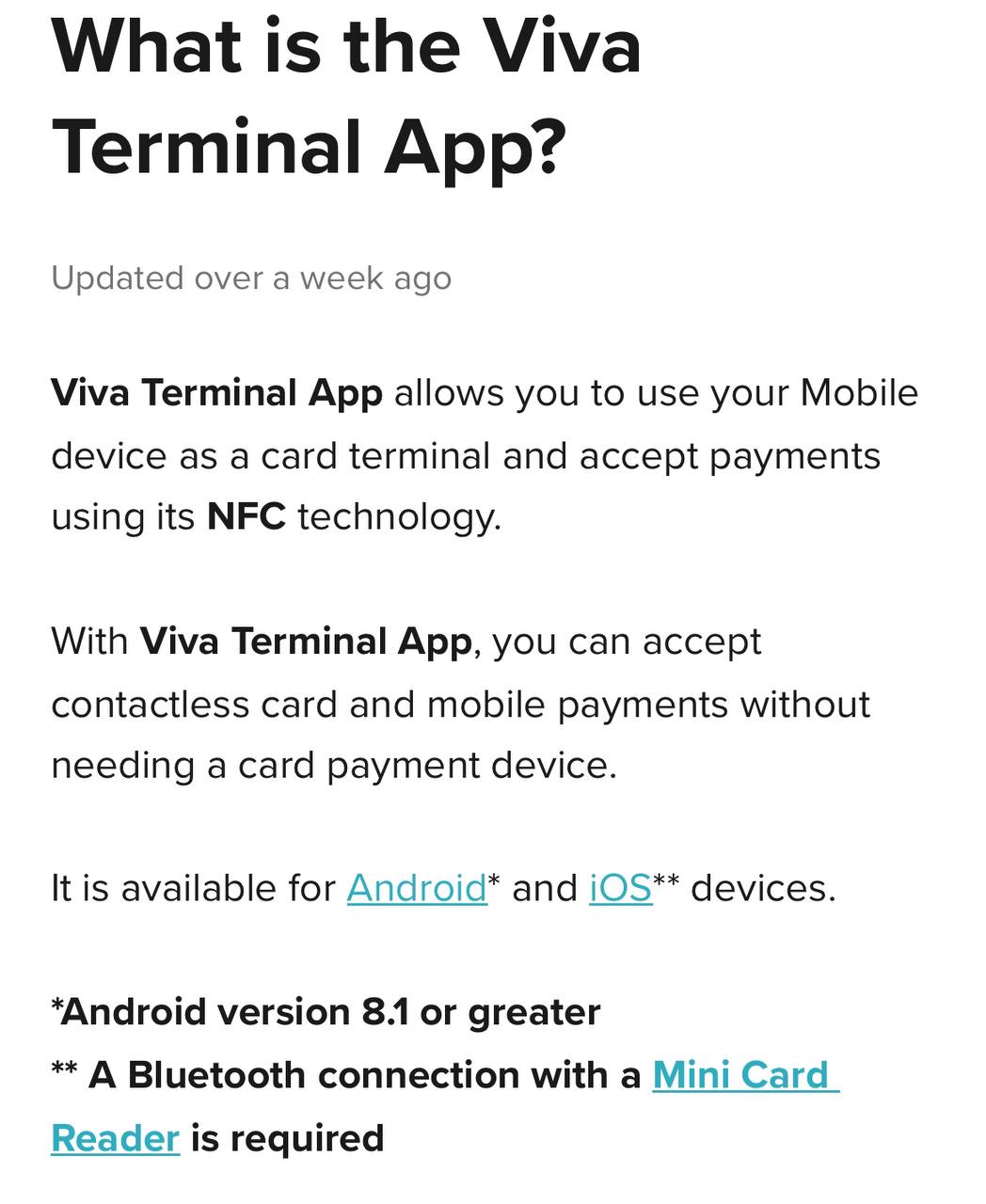Follow the iOS link
Screen dimensions: 986x1204
pyautogui.click(x=620, y=888)
